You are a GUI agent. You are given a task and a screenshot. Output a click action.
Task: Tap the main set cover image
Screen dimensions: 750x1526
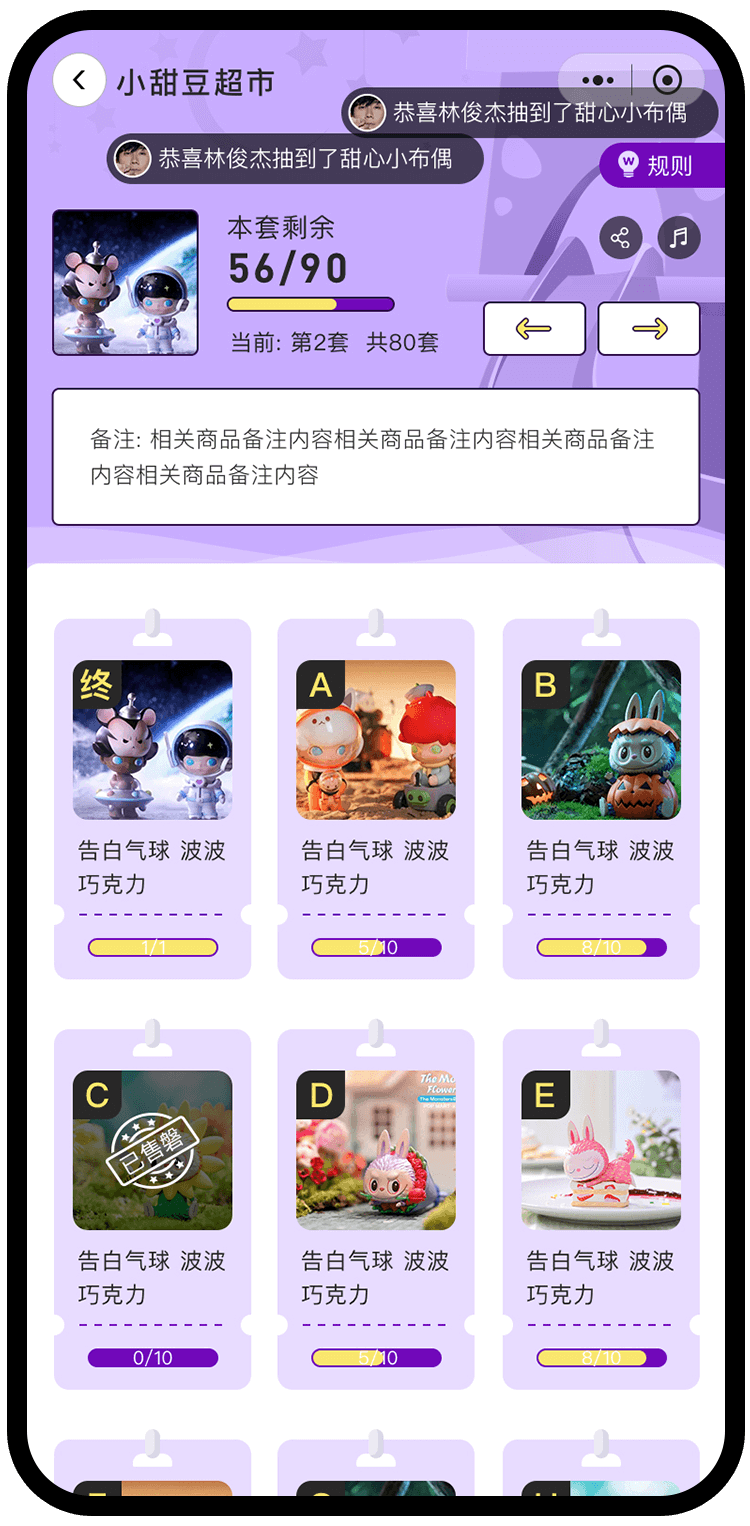point(125,282)
